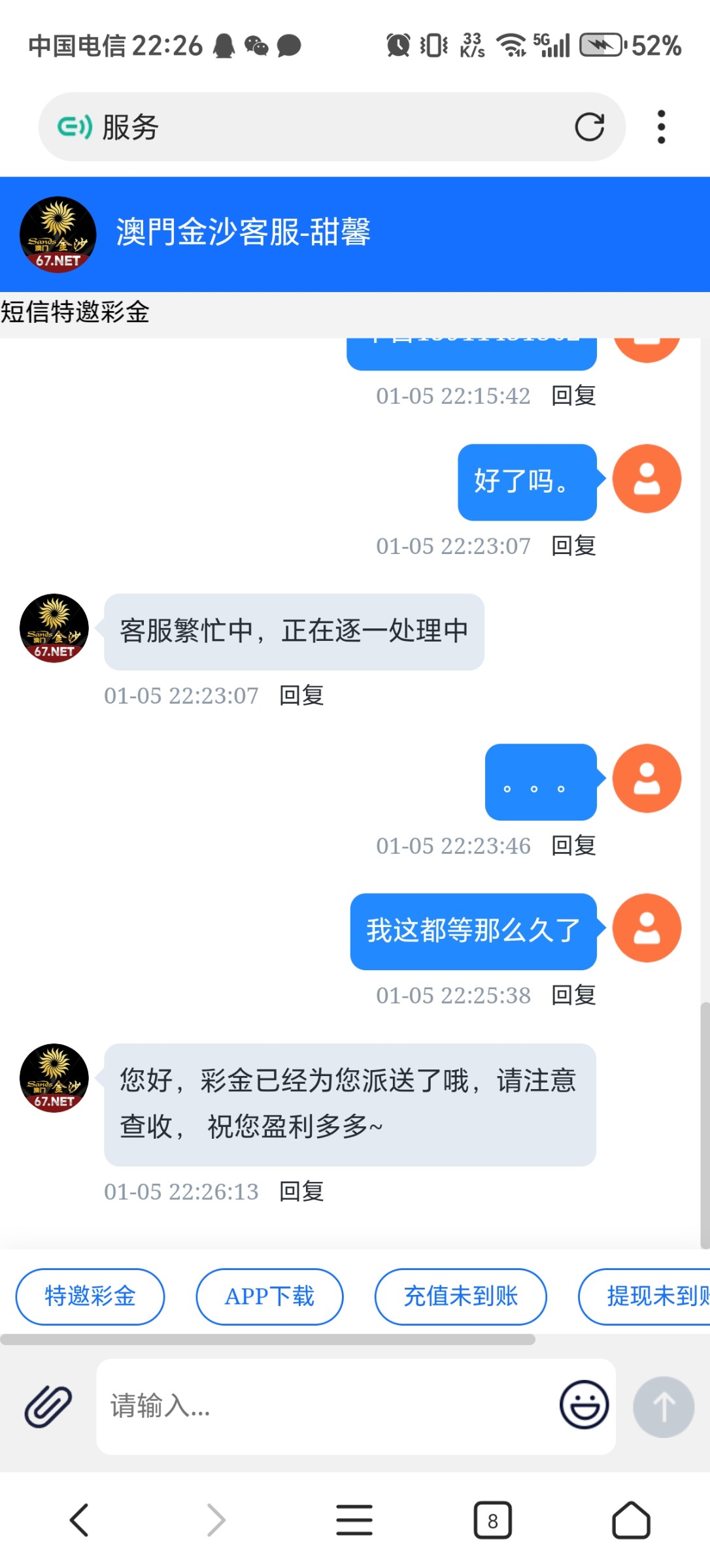Image resolution: width=710 pixels, height=1568 pixels.
Task: Attach a file with the paperclip icon
Action: (48, 1406)
